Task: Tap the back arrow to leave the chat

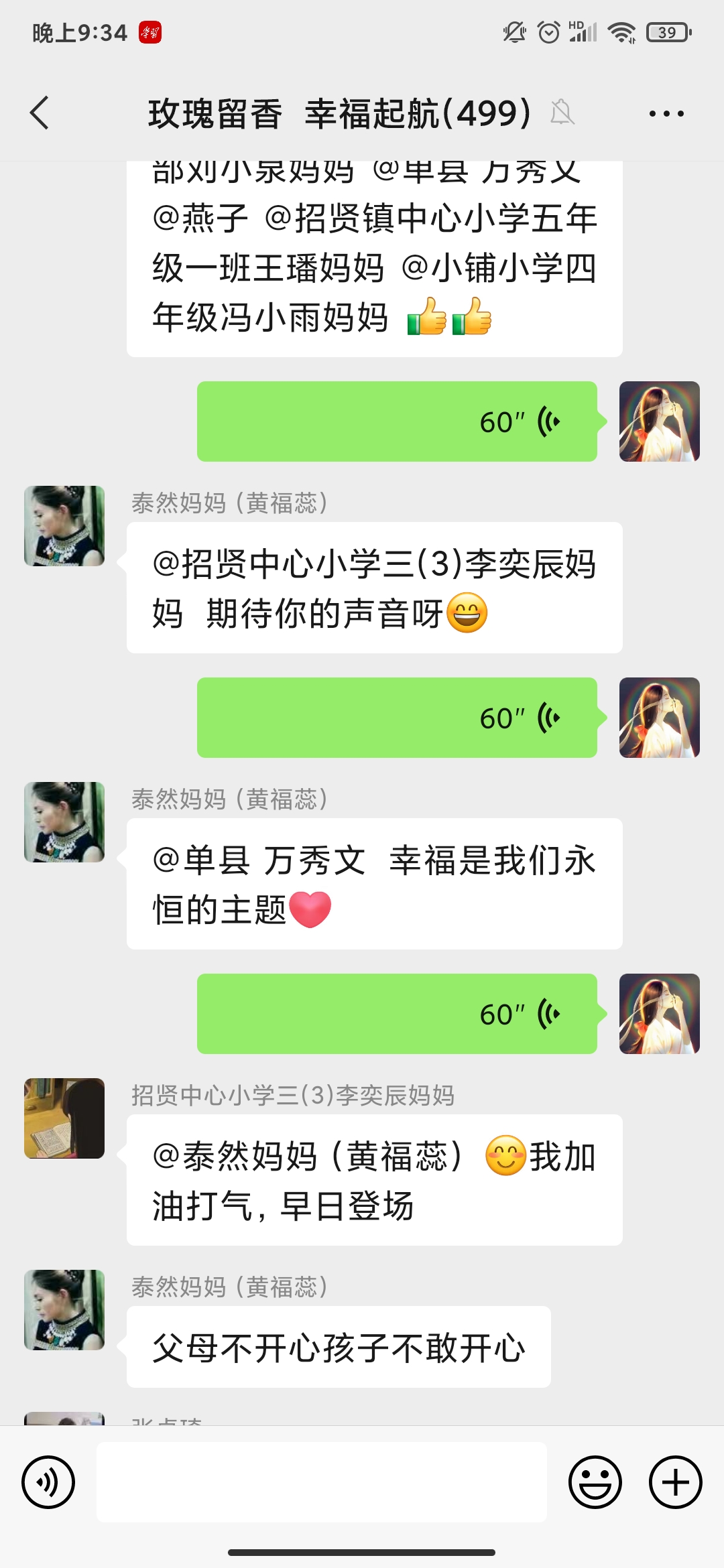Action: pyautogui.click(x=38, y=114)
